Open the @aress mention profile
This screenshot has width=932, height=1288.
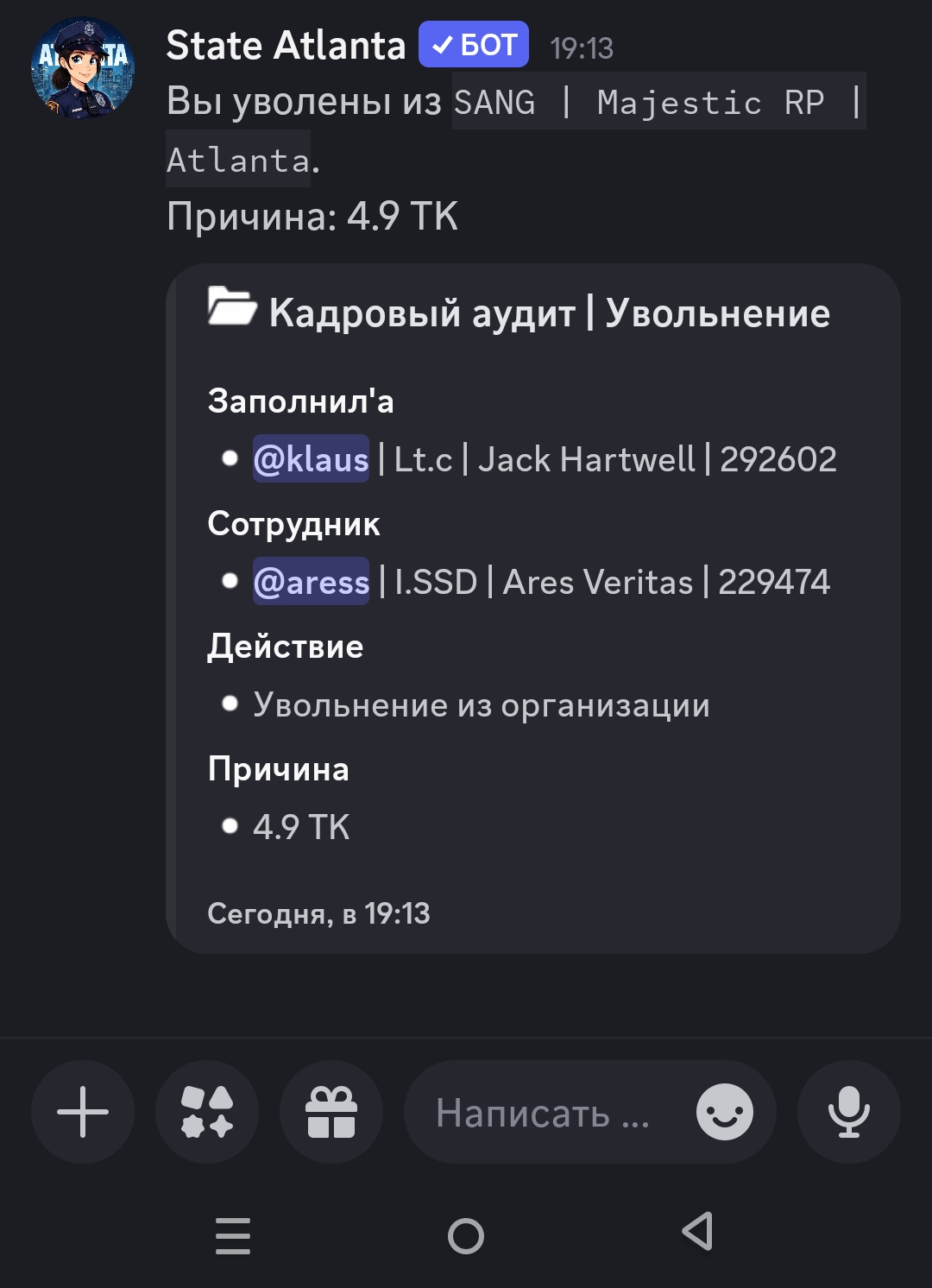(311, 582)
